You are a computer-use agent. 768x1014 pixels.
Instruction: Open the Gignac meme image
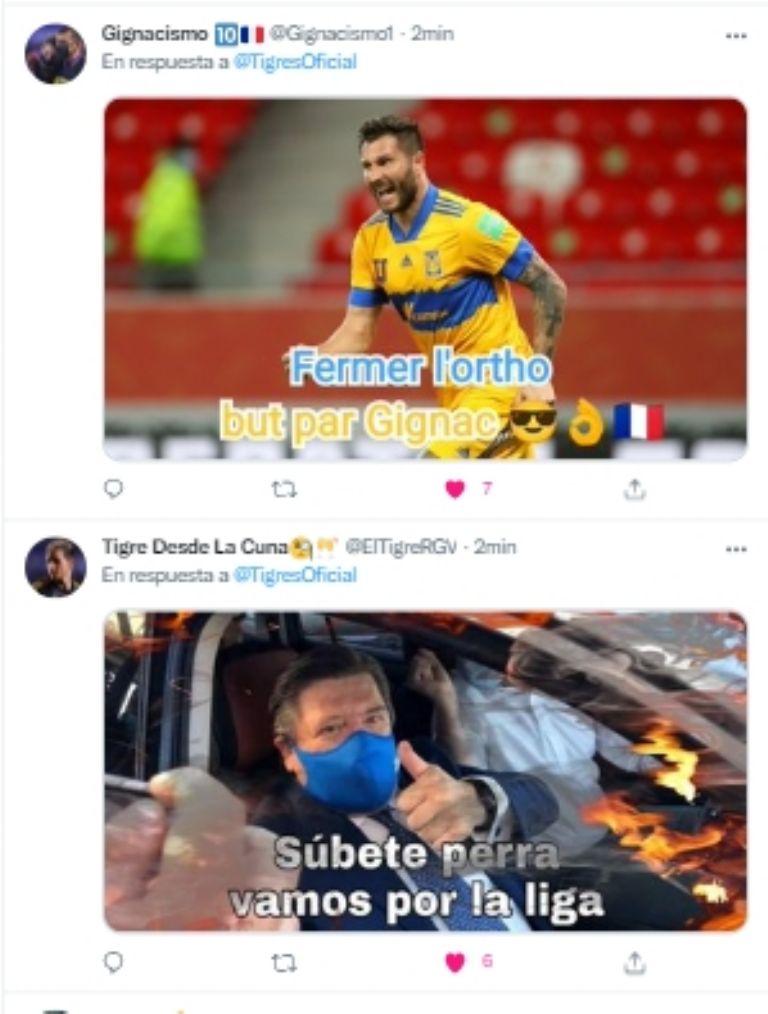[425, 278]
